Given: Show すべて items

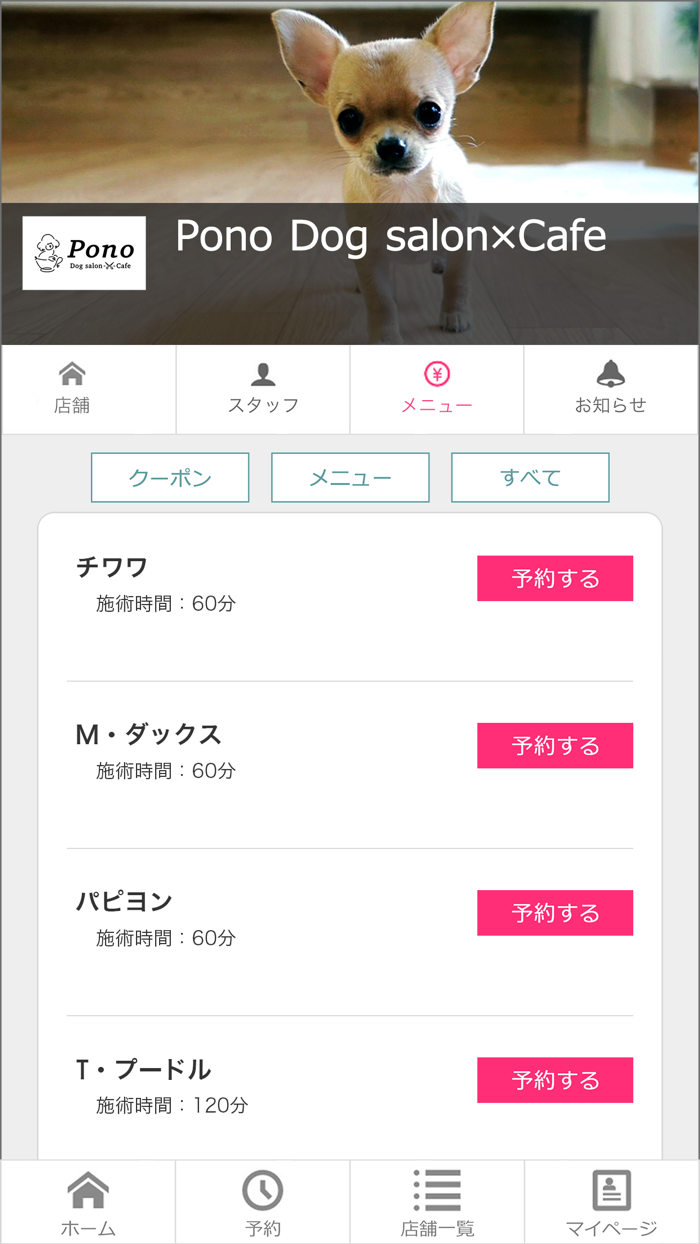Looking at the screenshot, I should coord(530,478).
